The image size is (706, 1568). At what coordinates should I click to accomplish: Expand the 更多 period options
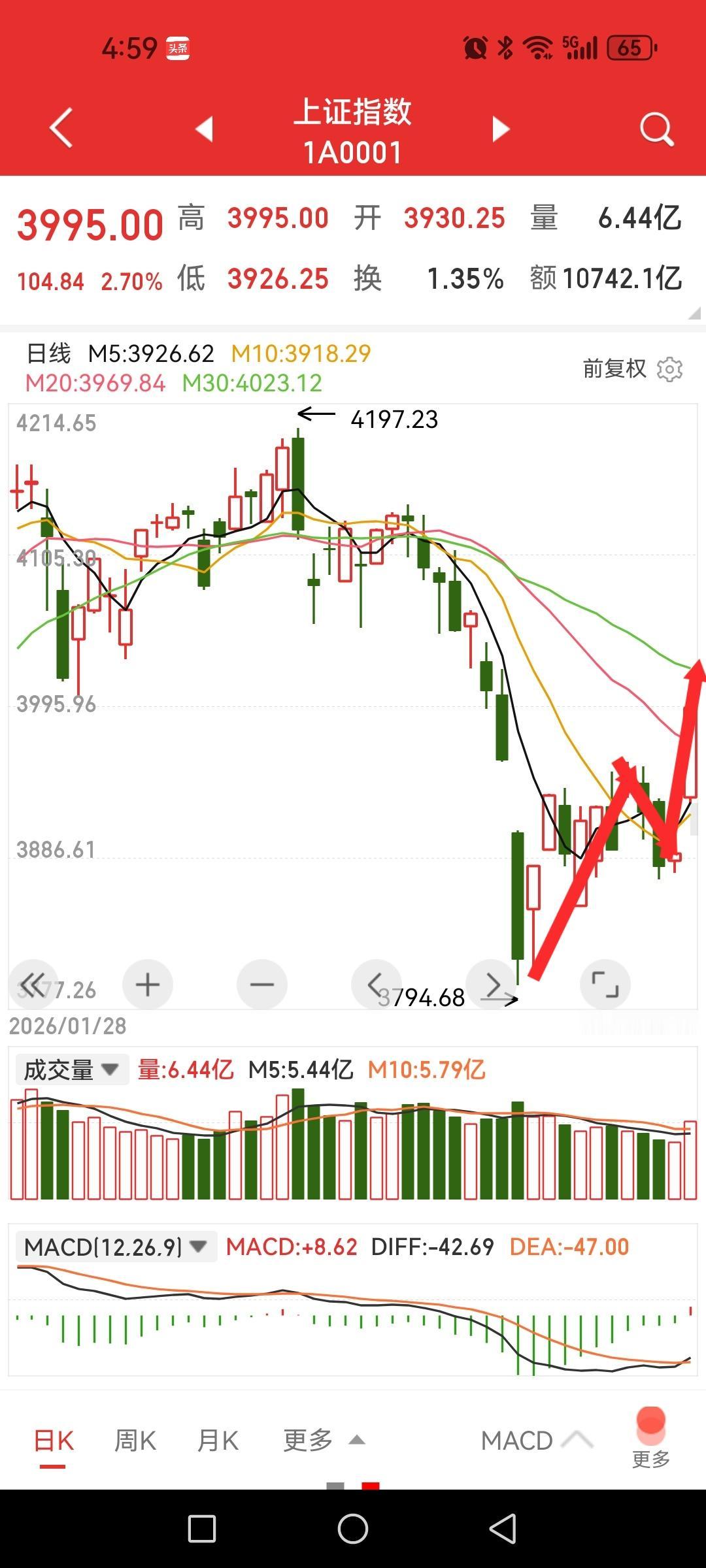point(322,1439)
